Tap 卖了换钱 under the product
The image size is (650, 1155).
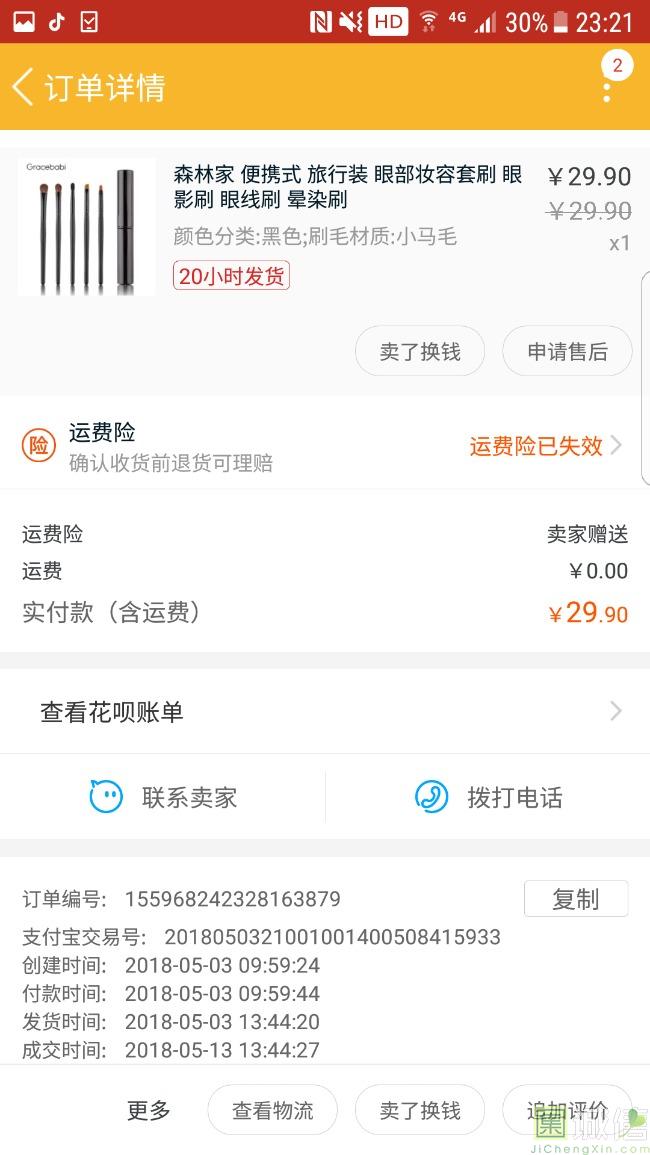(x=420, y=352)
